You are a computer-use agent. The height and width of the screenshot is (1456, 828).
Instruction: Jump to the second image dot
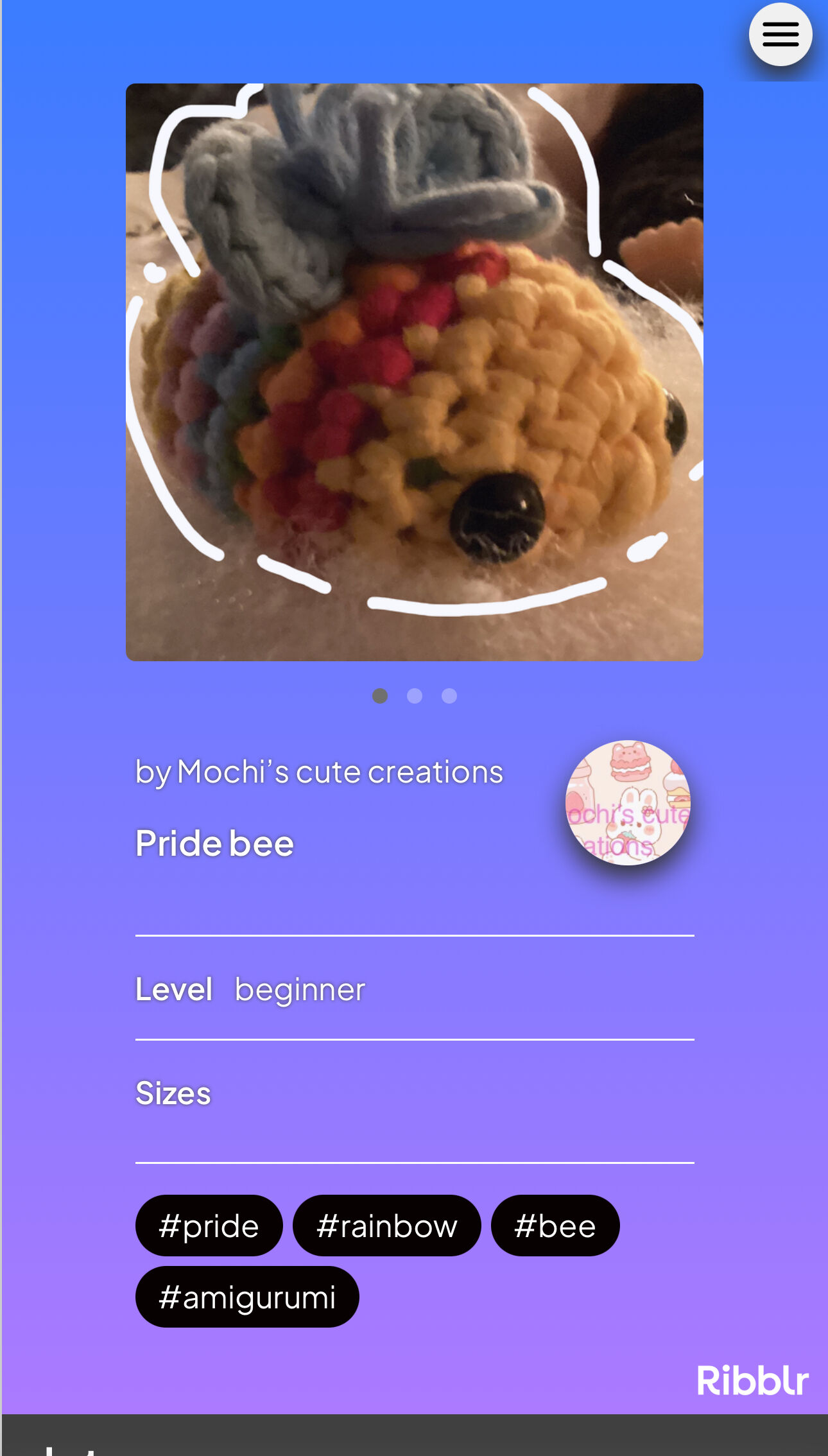pyautogui.click(x=415, y=696)
